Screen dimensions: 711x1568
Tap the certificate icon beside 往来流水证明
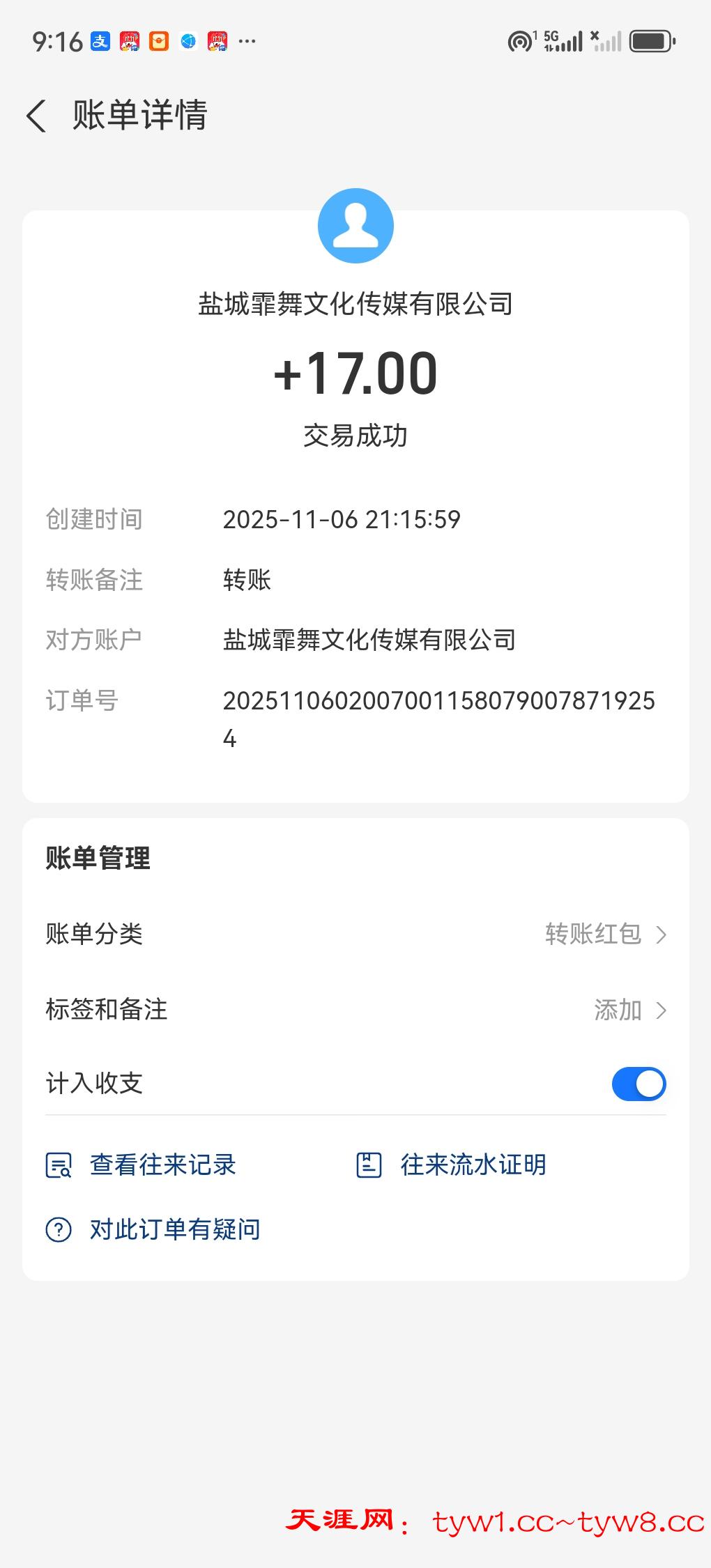pos(370,1164)
